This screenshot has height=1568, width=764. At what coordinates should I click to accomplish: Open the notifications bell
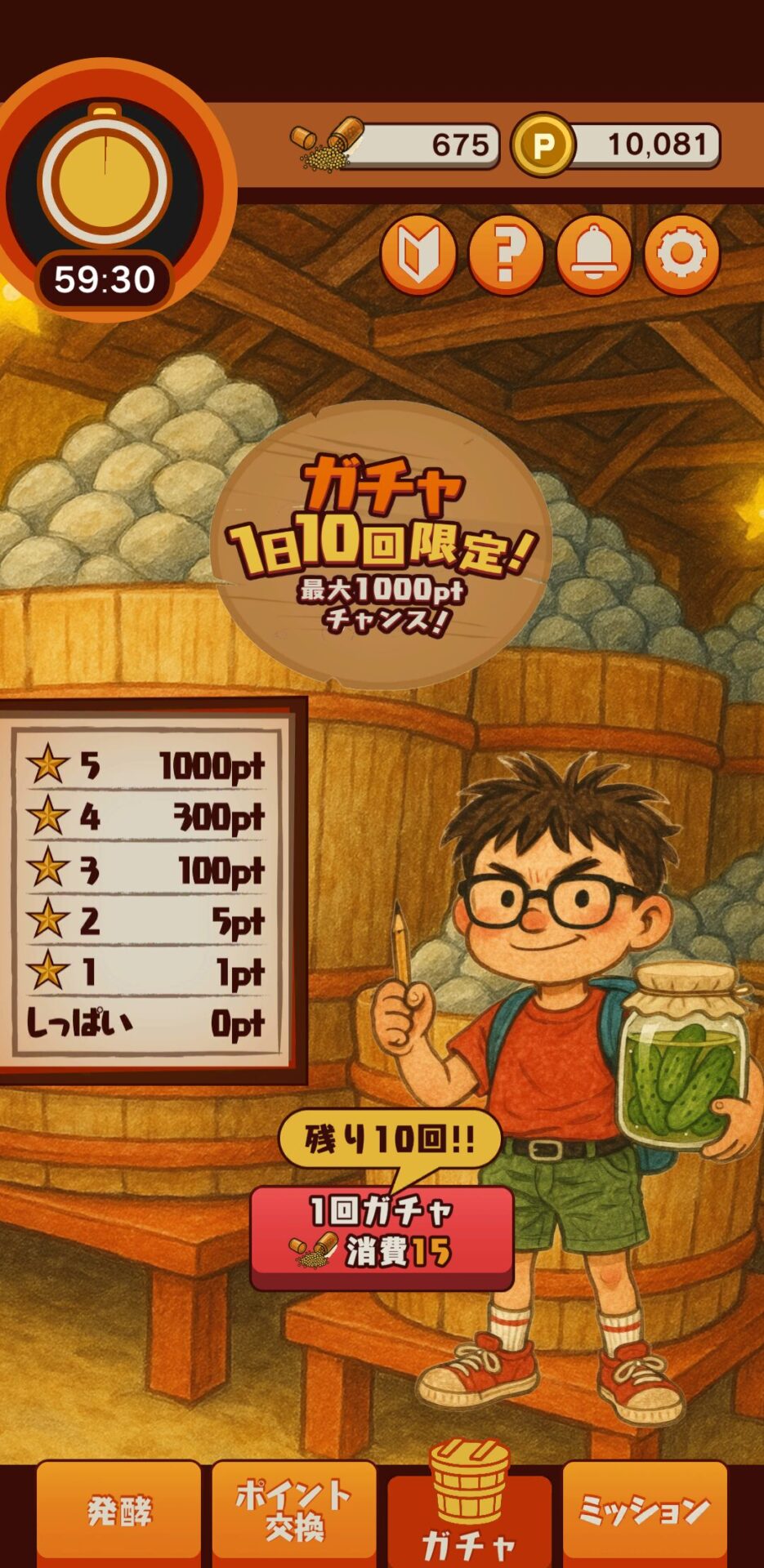594,255
